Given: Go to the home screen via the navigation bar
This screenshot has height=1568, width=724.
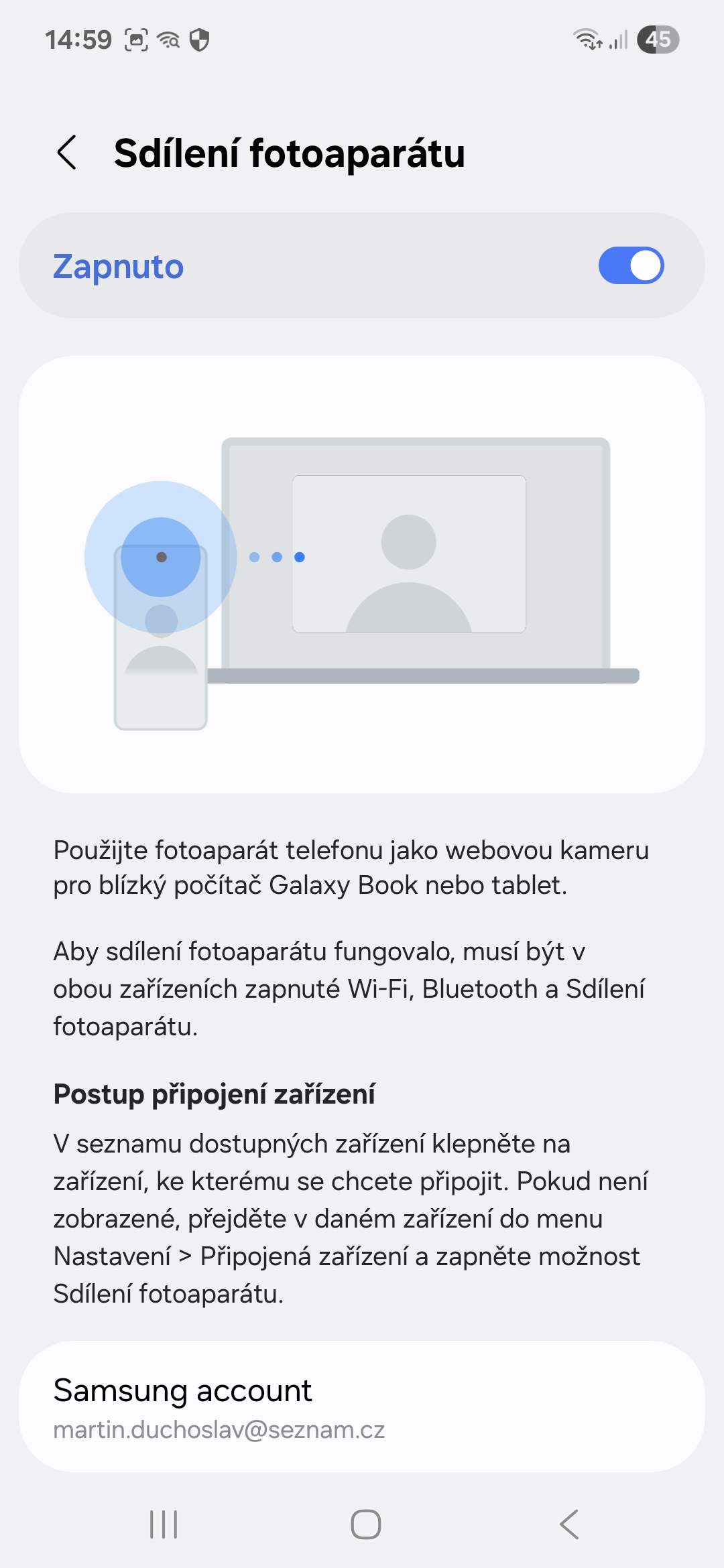Looking at the screenshot, I should 366,1524.
